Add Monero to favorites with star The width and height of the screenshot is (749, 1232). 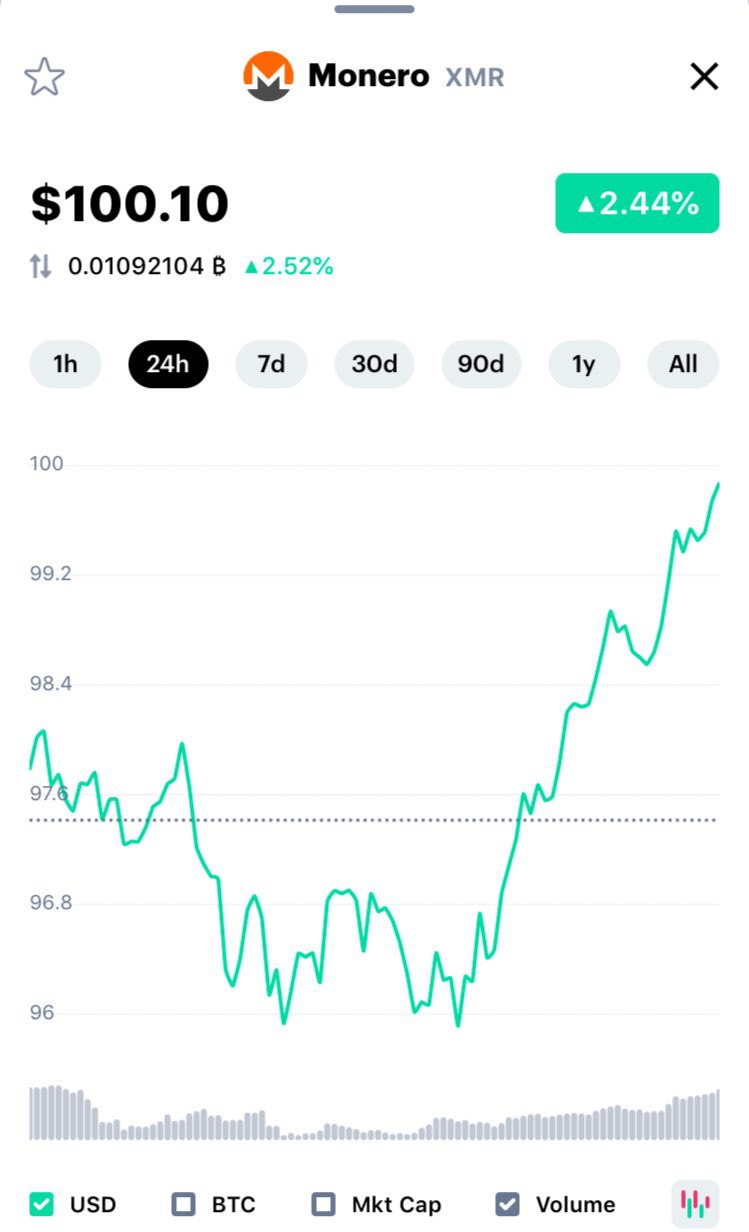click(44, 77)
